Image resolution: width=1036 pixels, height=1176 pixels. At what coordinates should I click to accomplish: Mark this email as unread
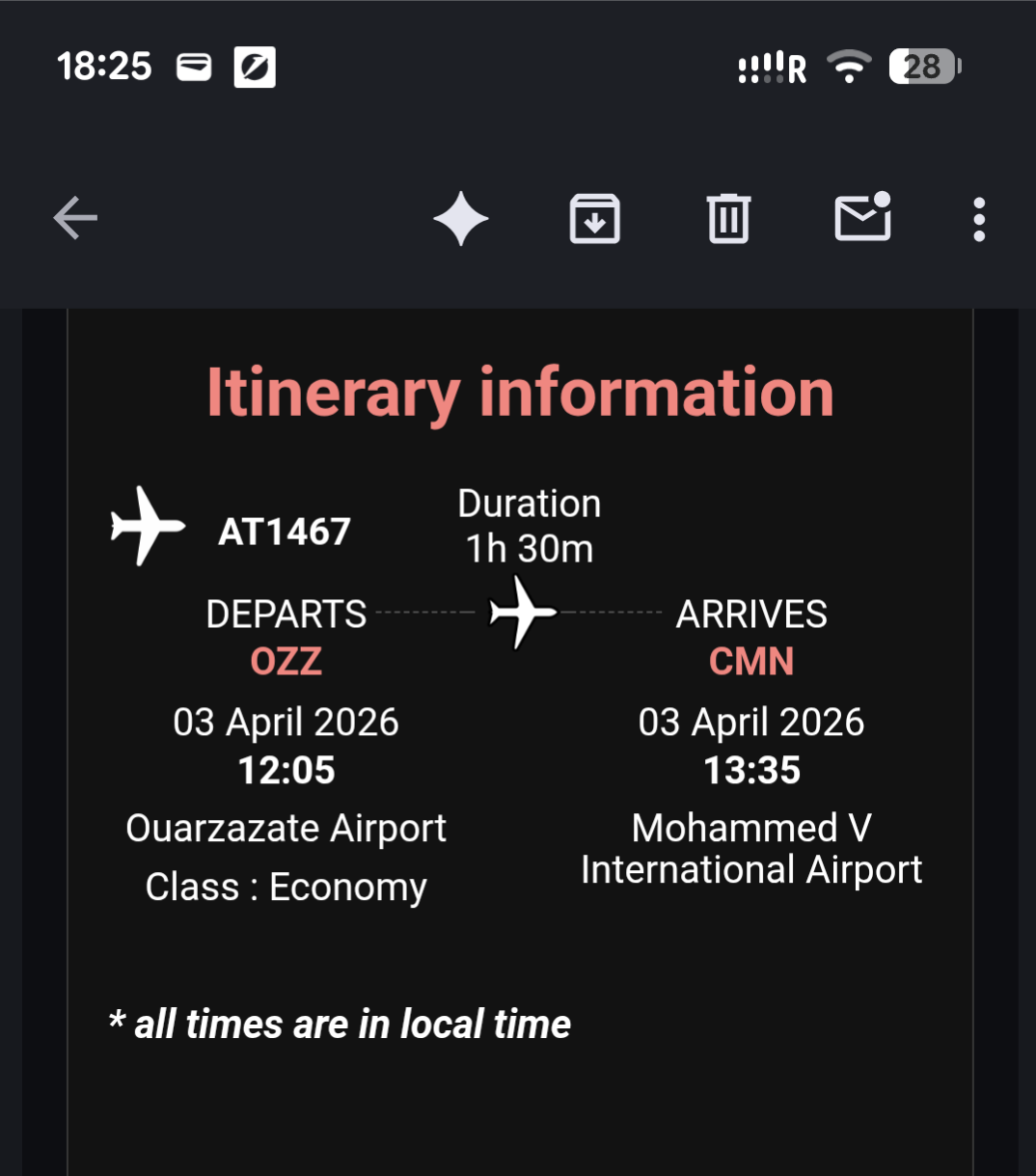pyautogui.click(x=862, y=217)
